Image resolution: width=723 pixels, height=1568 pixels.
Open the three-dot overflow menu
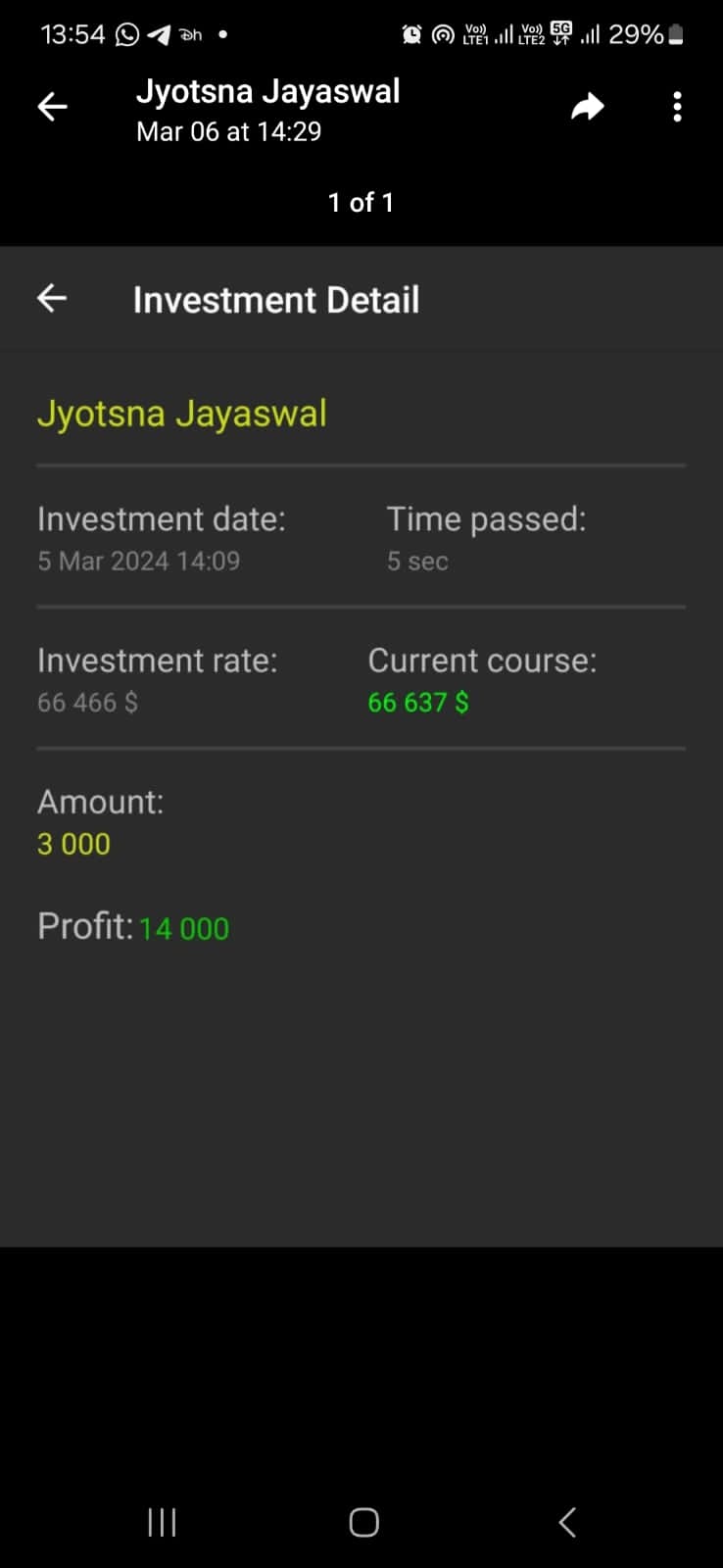click(677, 107)
